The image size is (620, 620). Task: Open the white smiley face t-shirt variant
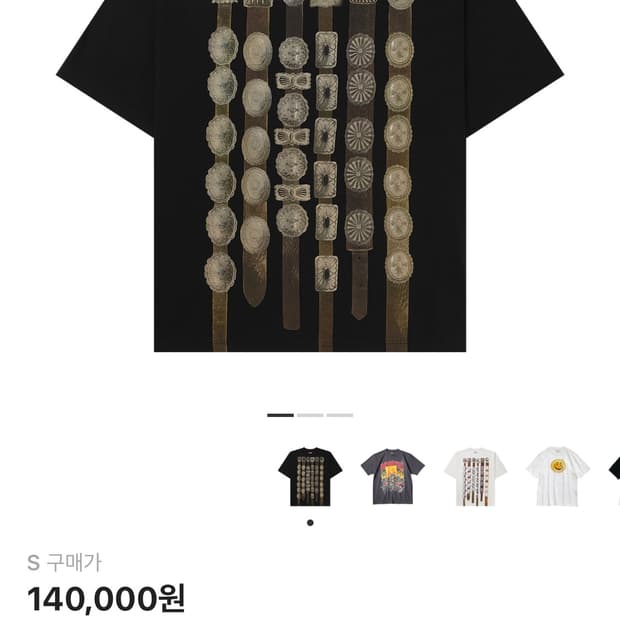558,477
